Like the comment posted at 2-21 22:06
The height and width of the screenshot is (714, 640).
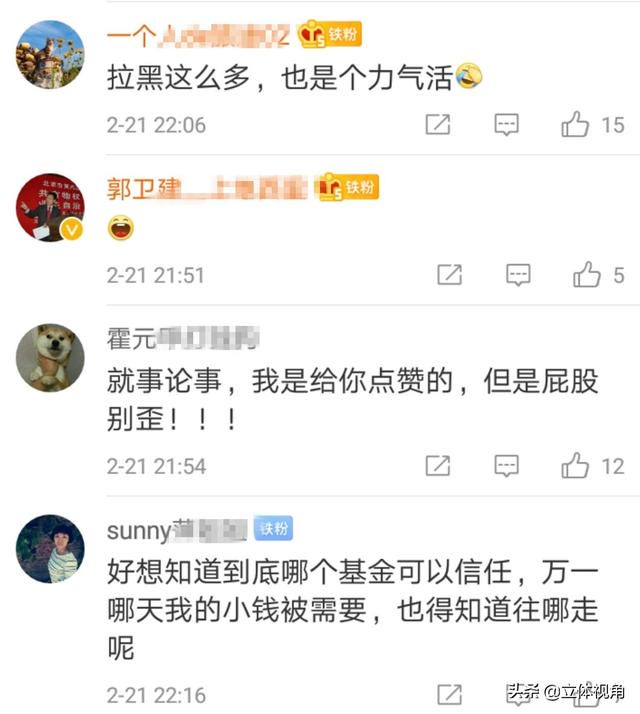[x=575, y=125]
